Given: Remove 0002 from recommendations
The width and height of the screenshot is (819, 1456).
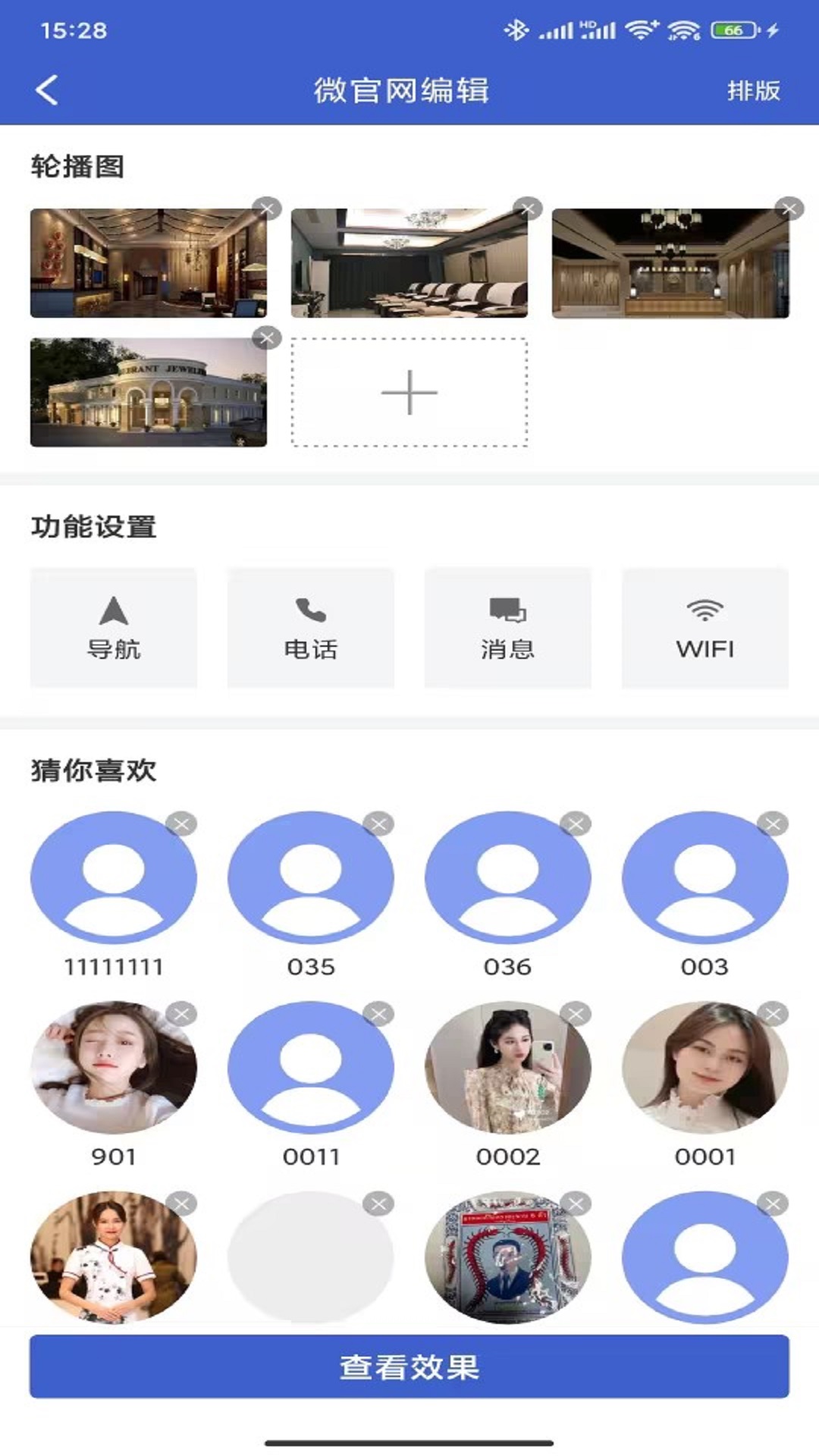Looking at the screenshot, I should click(x=576, y=1014).
